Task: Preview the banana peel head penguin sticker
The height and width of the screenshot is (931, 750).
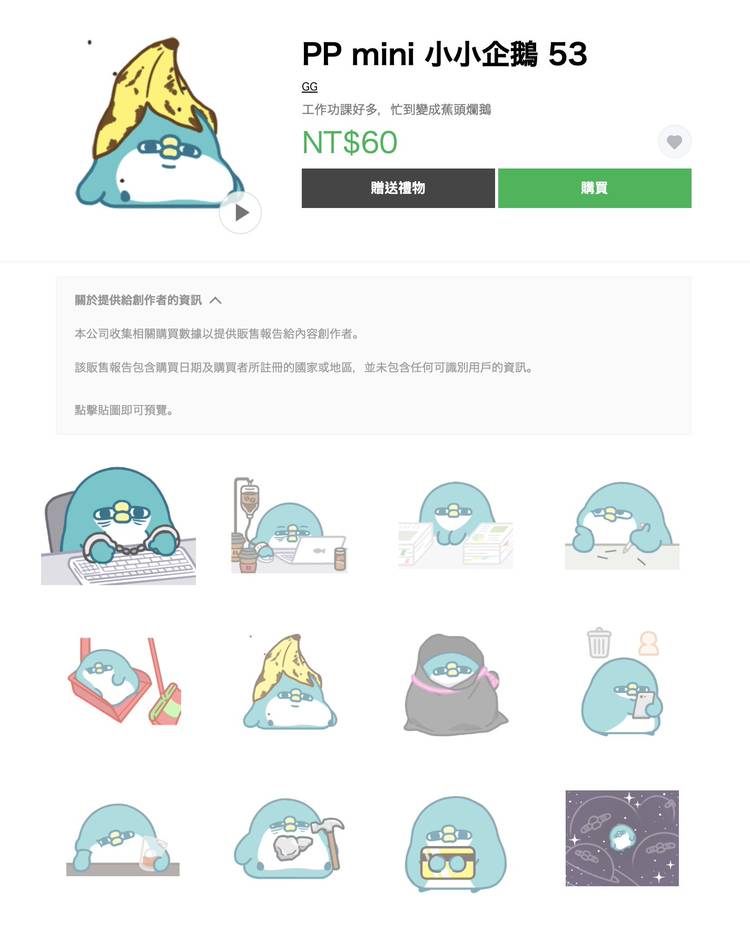Action: click(x=290, y=680)
